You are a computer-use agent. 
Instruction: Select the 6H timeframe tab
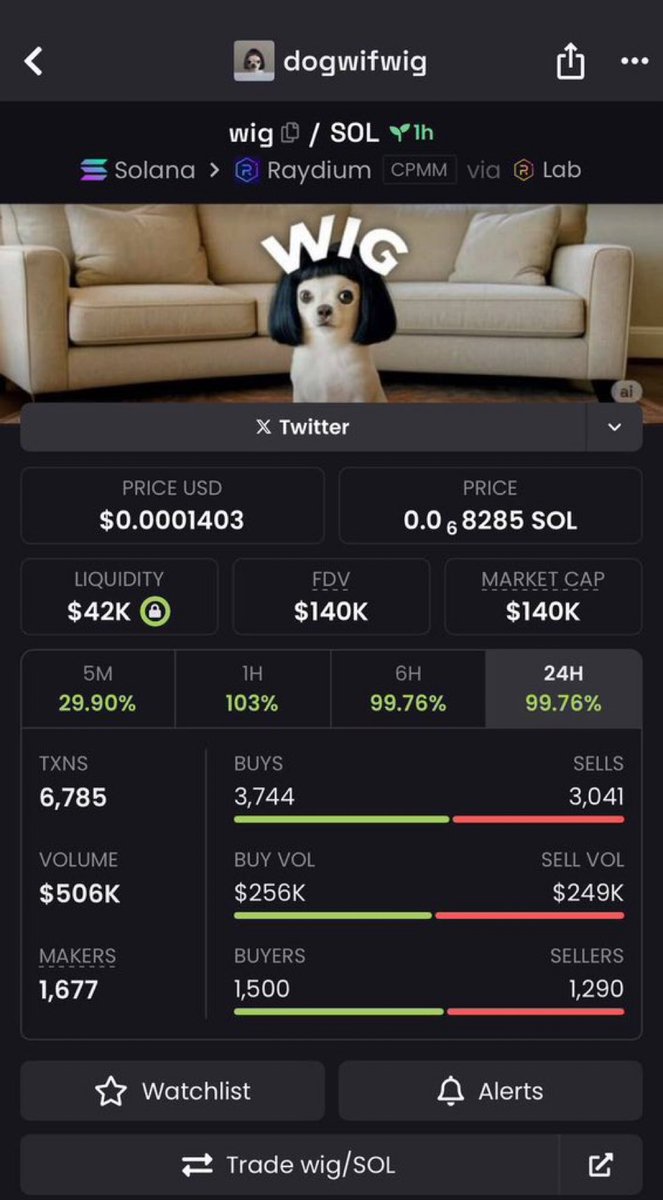tap(407, 688)
